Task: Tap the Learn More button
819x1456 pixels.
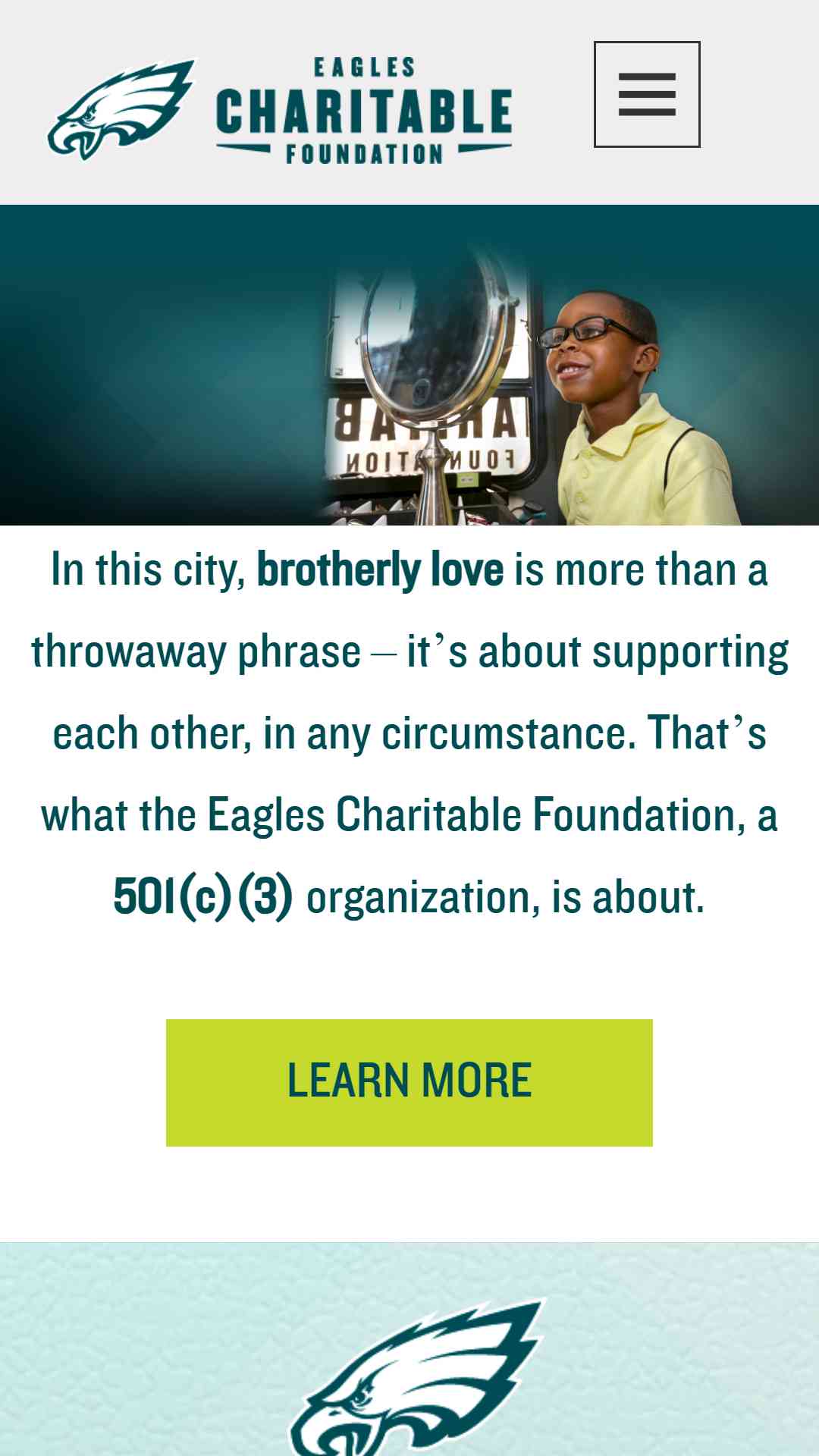Action: [409, 1082]
